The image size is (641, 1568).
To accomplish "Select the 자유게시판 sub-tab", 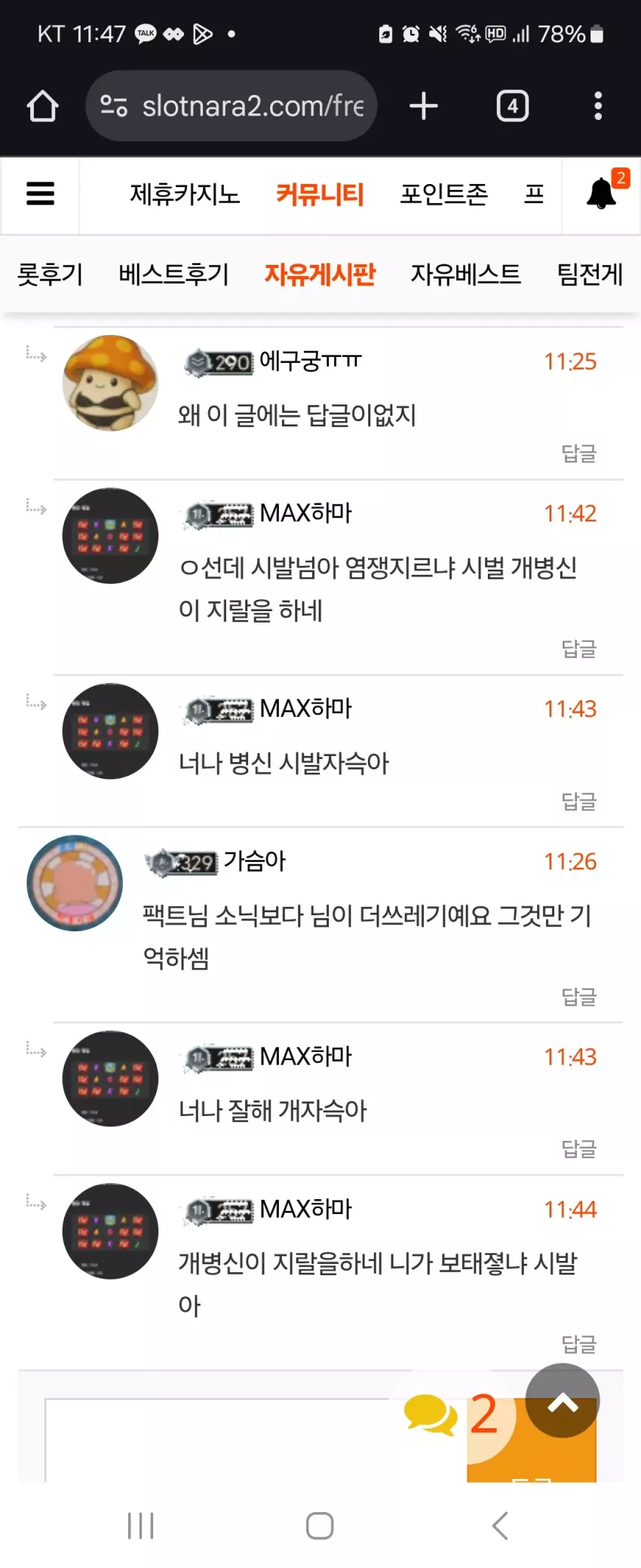I will (320, 274).
